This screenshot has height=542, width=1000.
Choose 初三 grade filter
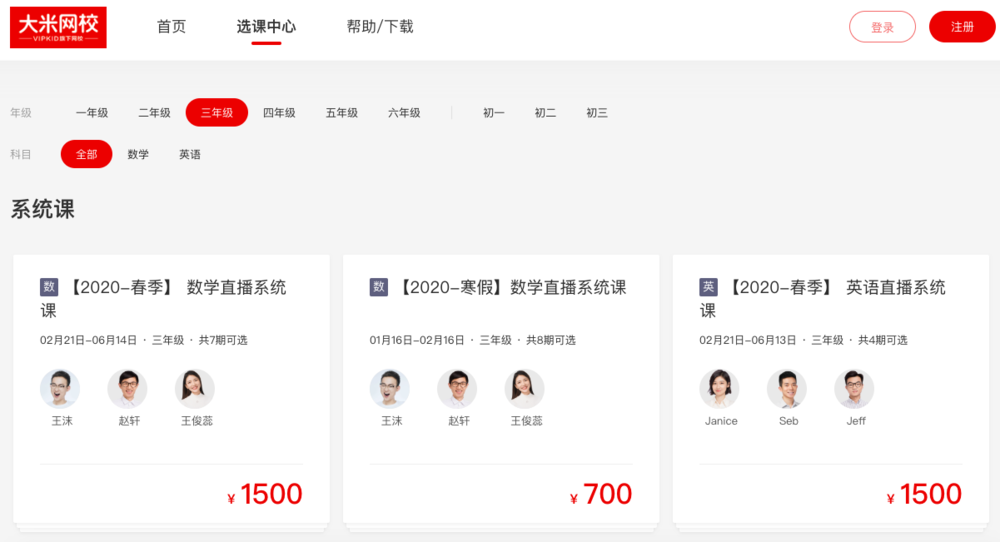[x=597, y=113]
